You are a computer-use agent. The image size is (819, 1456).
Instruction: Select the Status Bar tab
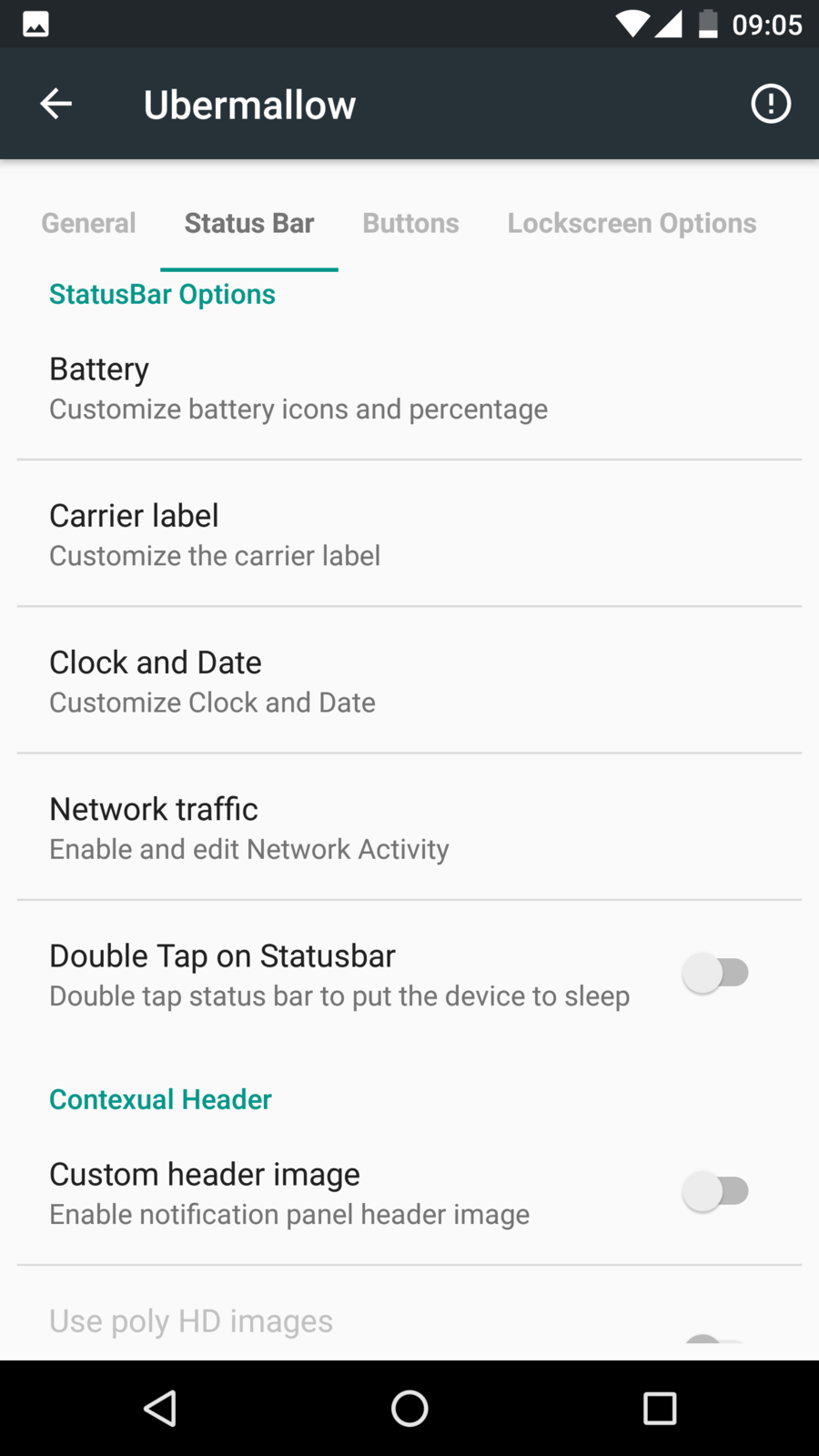(249, 224)
